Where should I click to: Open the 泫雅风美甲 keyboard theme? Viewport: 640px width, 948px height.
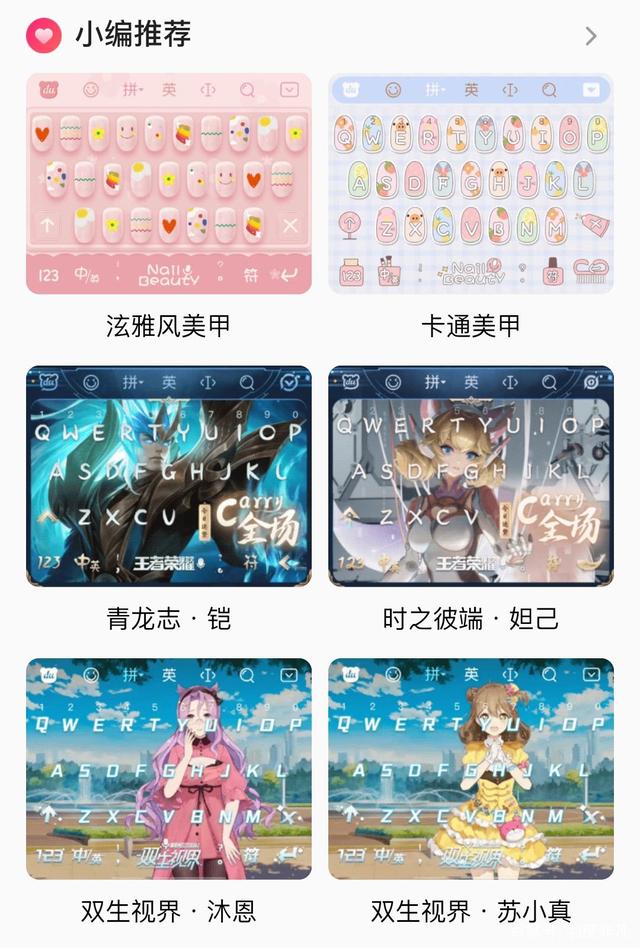(169, 184)
